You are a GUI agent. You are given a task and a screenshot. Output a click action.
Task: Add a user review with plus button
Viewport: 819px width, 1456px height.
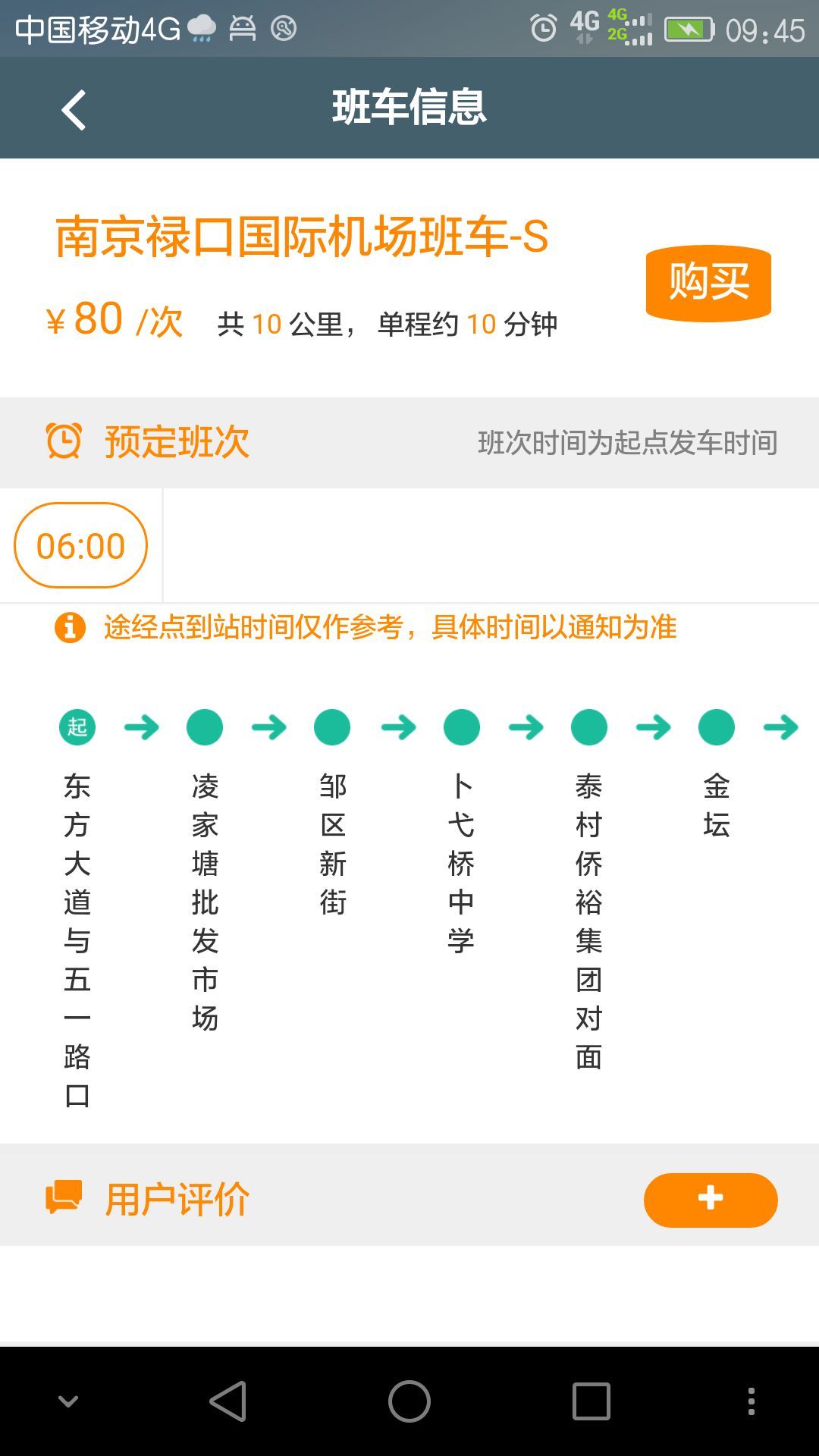coord(711,1200)
